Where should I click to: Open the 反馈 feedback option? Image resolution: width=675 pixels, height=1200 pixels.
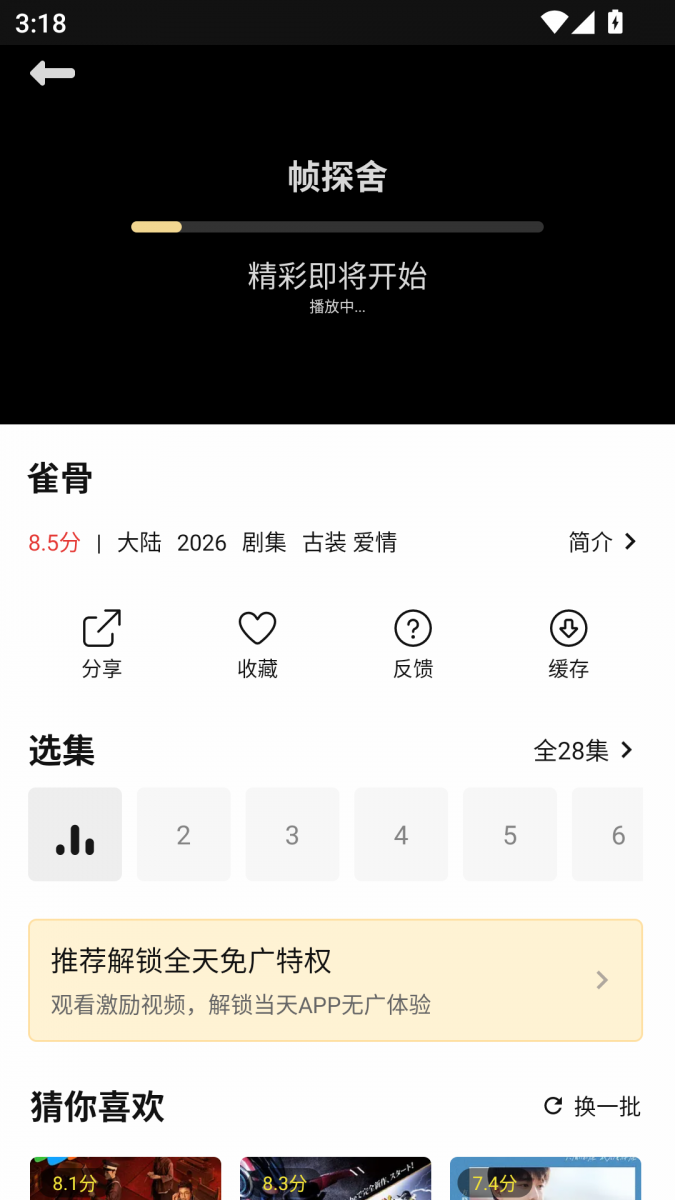click(x=413, y=645)
